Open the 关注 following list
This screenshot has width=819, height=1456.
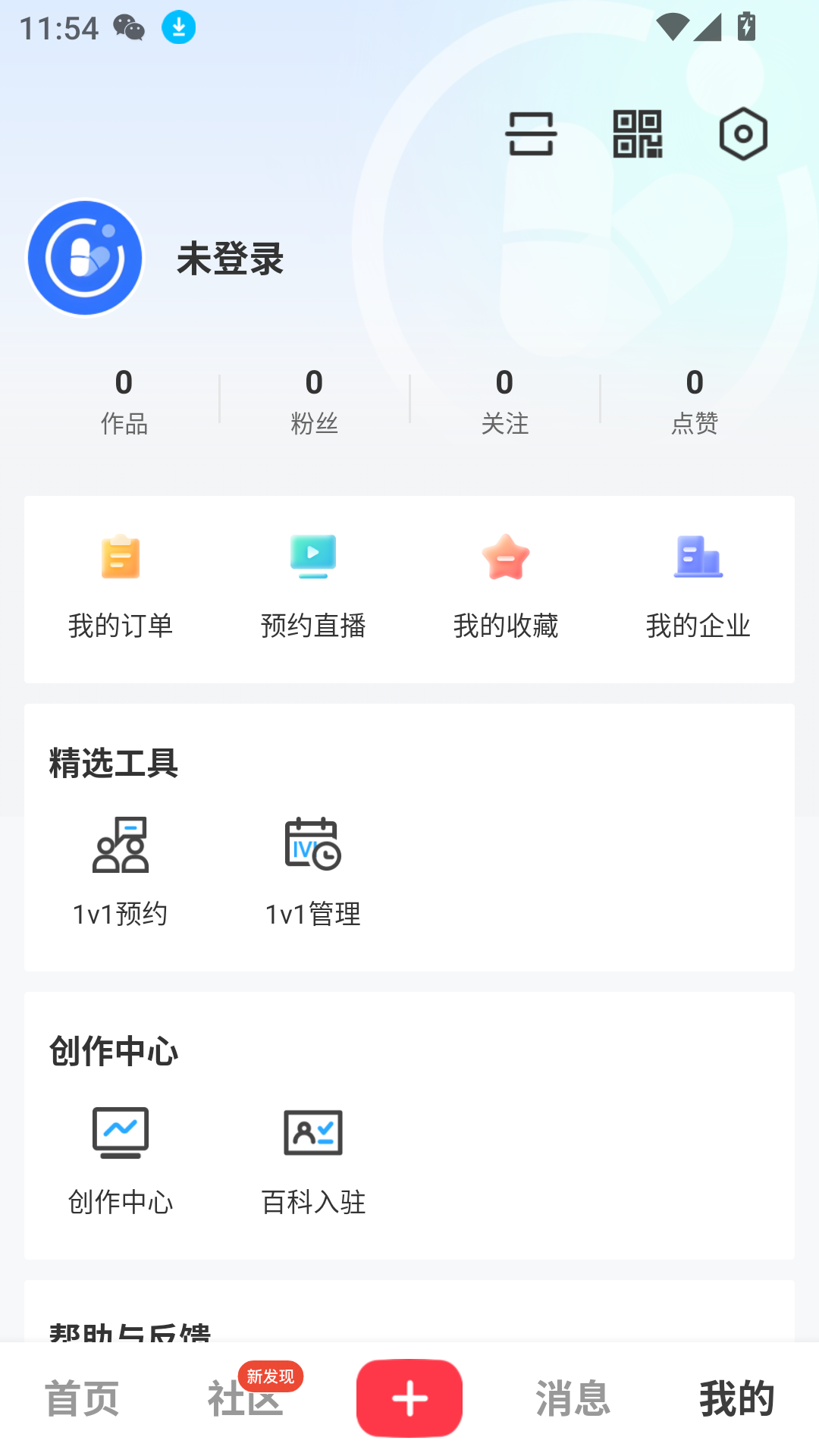tap(504, 400)
